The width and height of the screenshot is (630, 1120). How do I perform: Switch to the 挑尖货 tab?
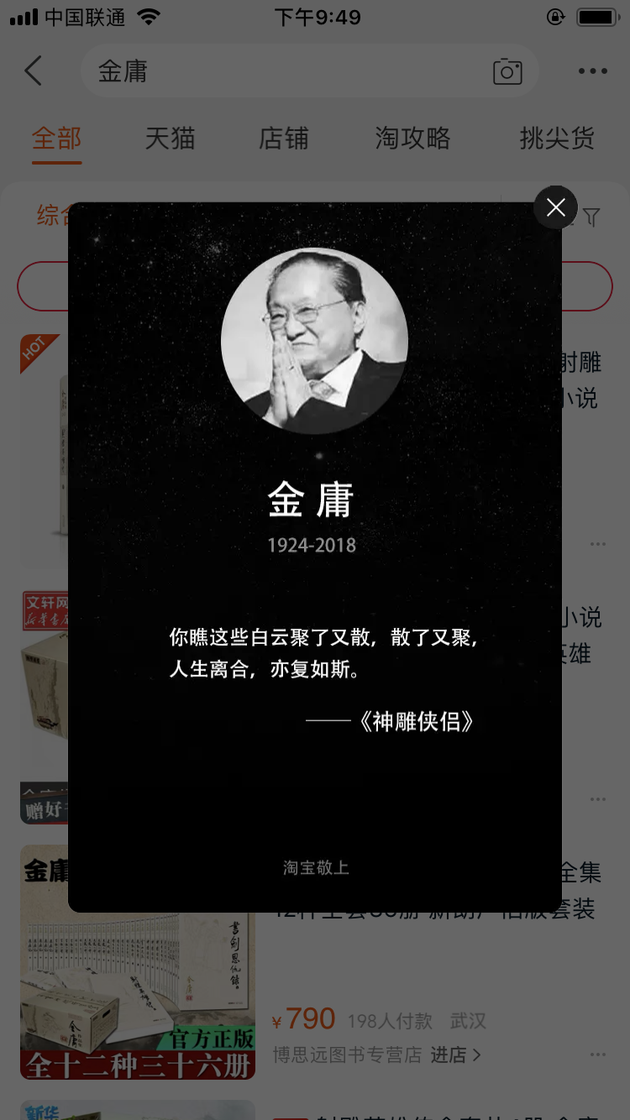coord(557,138)
